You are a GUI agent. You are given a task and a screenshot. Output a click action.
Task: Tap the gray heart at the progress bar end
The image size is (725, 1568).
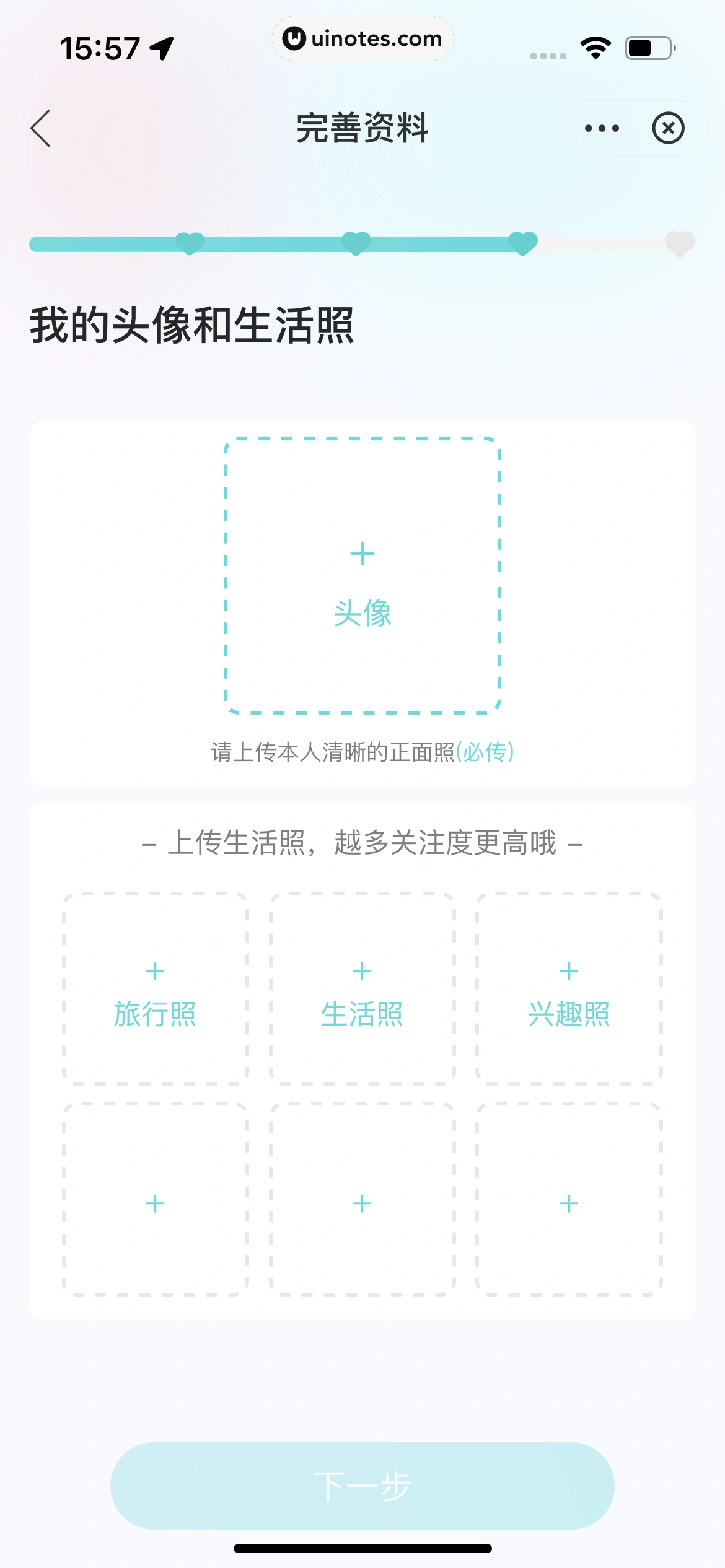point(680,243)
